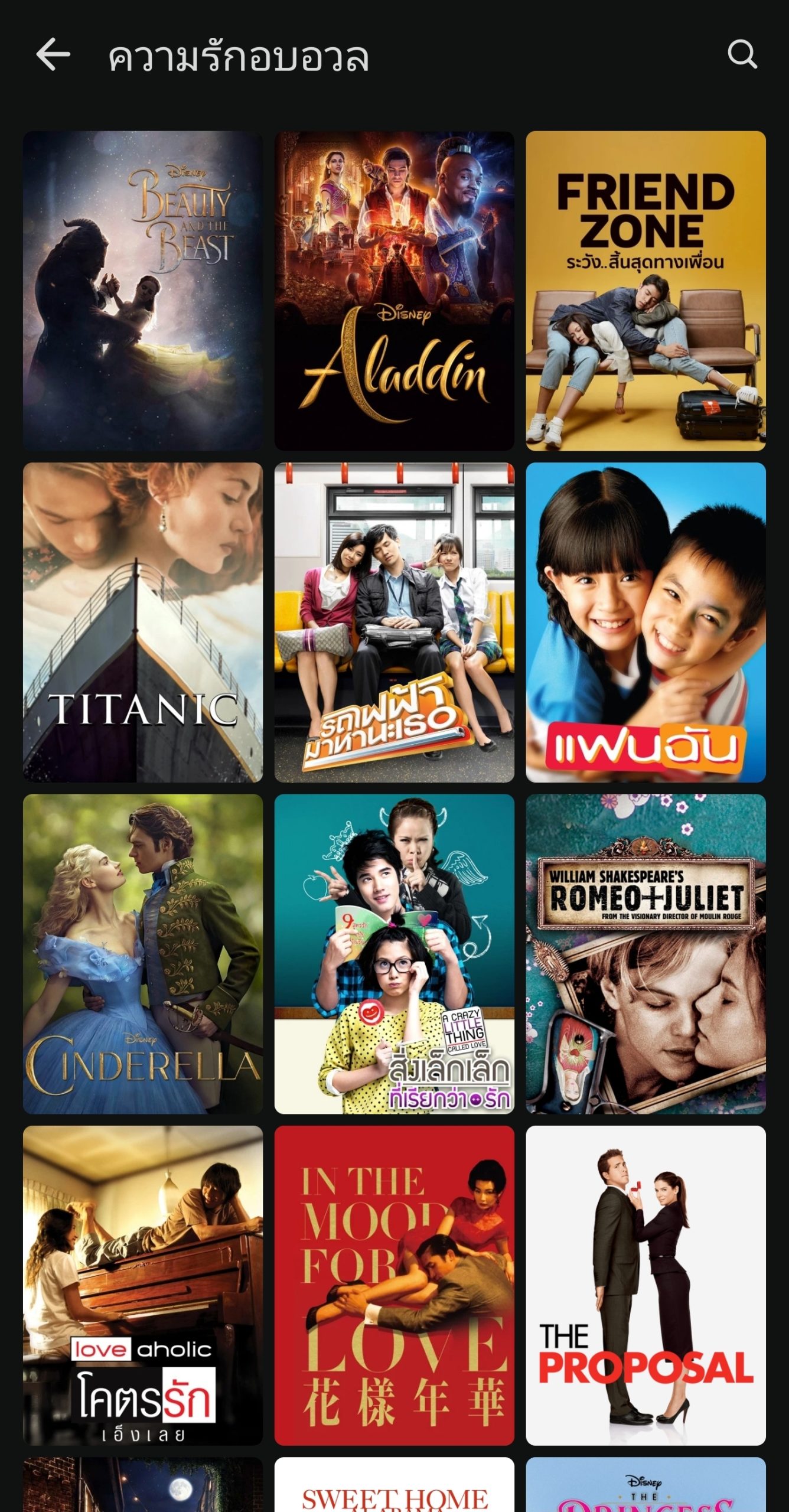Go back using the arrow icon

[x=53, y=55]
